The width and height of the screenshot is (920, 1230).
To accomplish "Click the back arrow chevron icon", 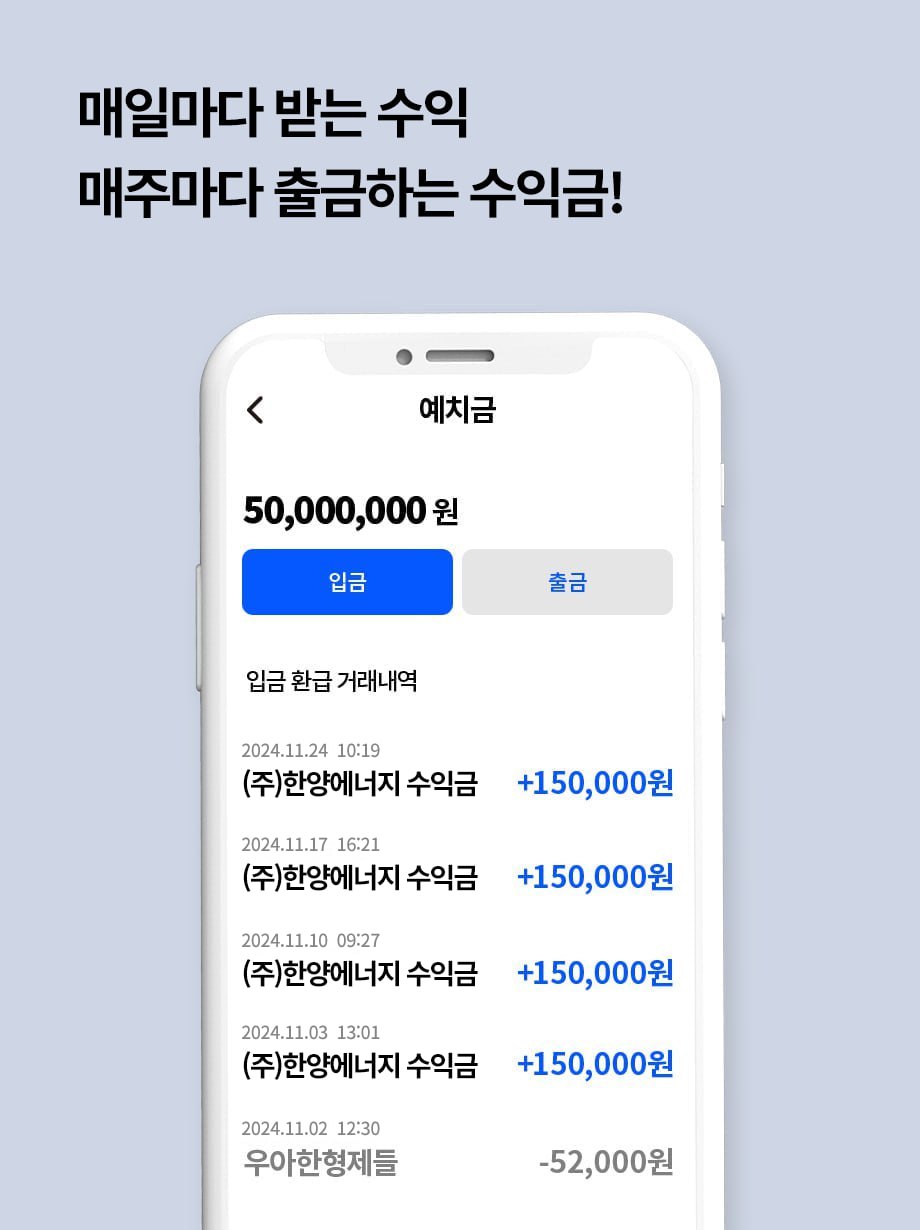I will pyautogui.click(x=254, y=411).
